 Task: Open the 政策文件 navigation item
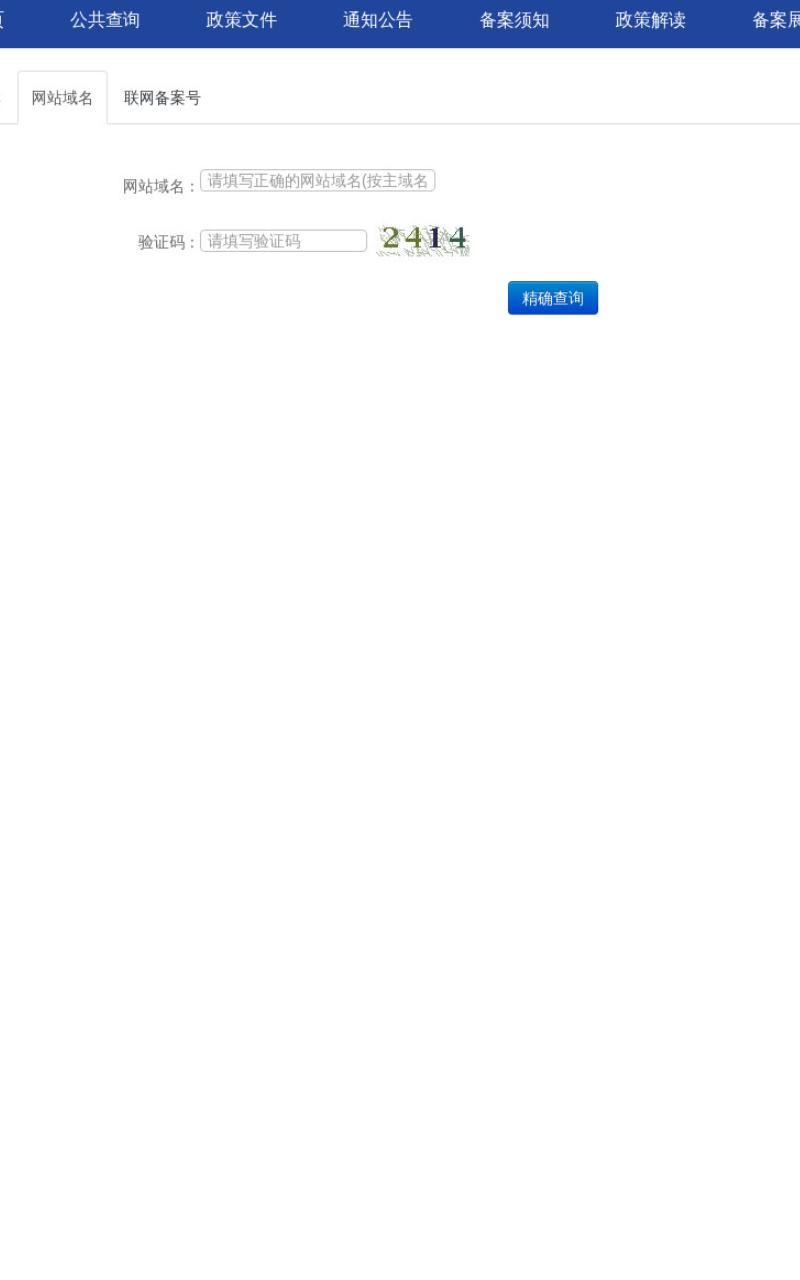click(241, 20)
